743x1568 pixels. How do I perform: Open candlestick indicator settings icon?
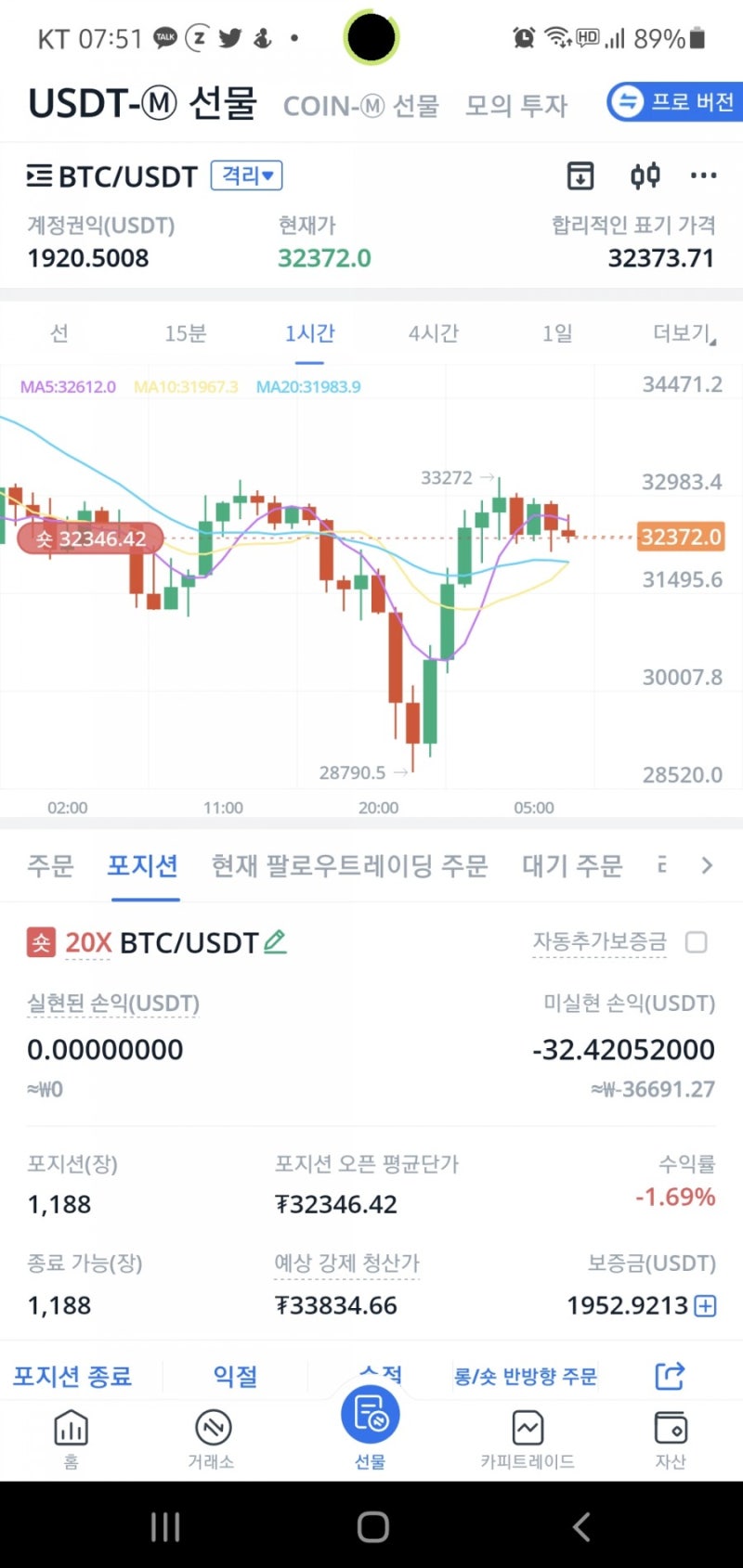click(646, 175)
